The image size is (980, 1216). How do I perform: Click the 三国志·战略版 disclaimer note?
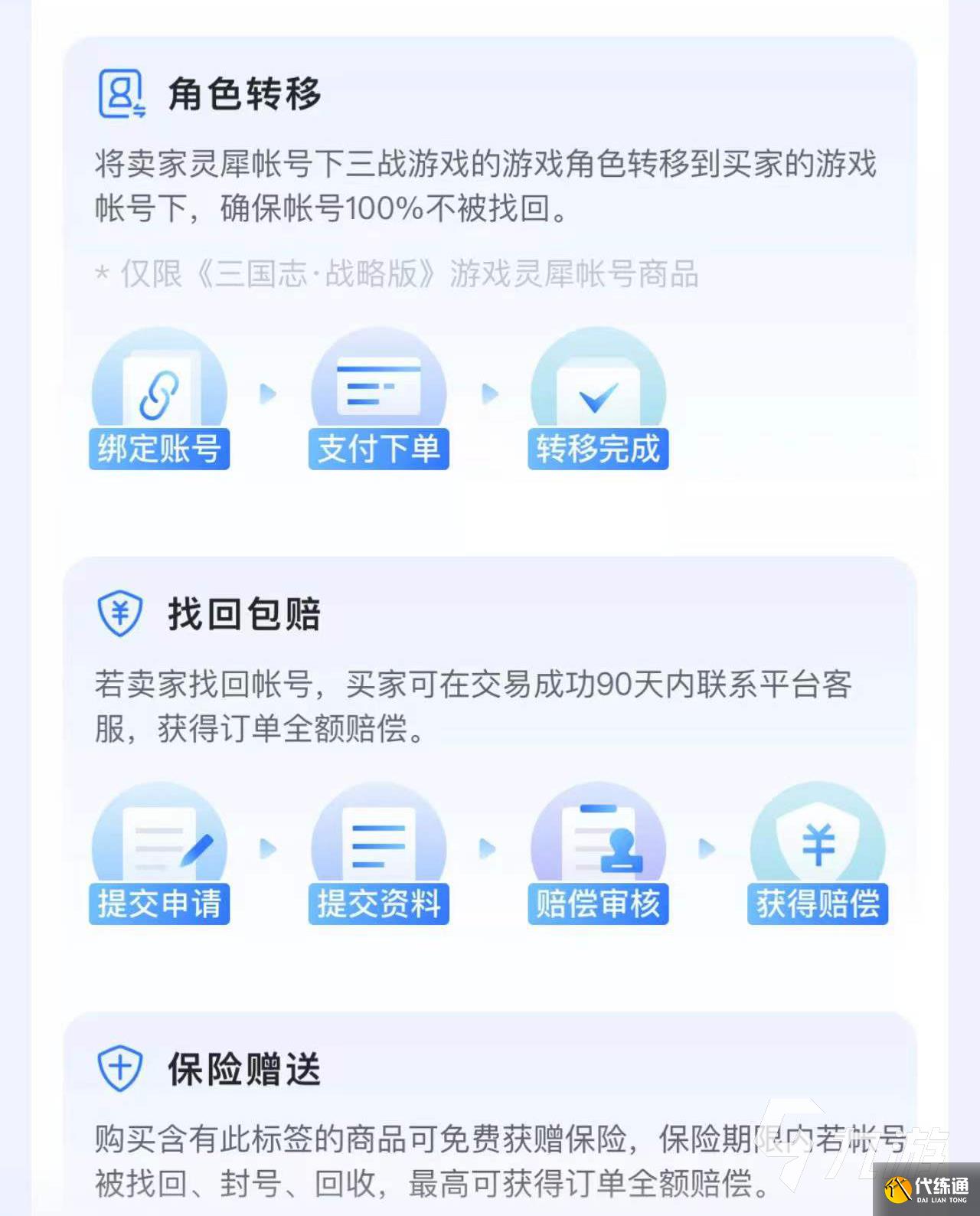(x=397, y=277)
